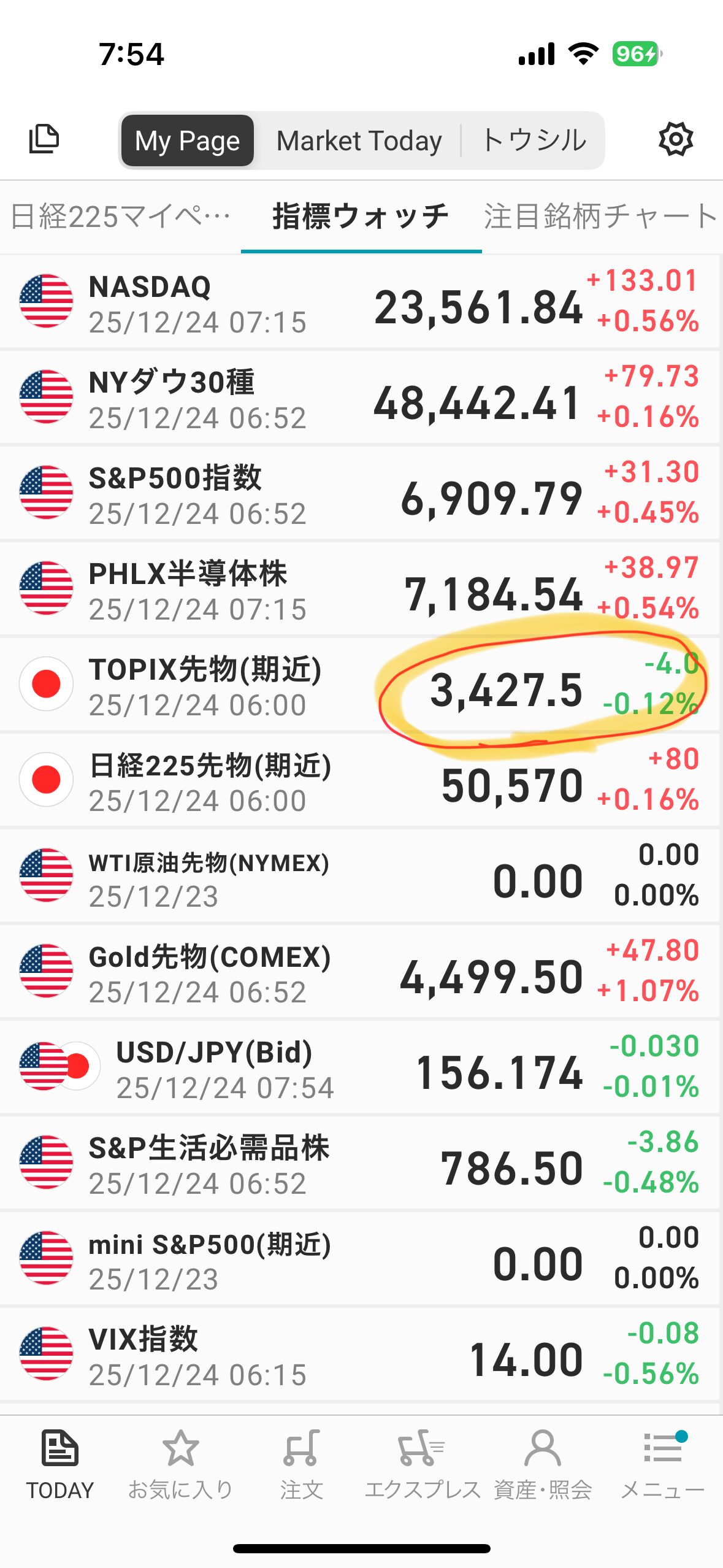Open the settings gear icon
Image resolution: width=723 pixels, height=1568 pixels.
(675, 139)
